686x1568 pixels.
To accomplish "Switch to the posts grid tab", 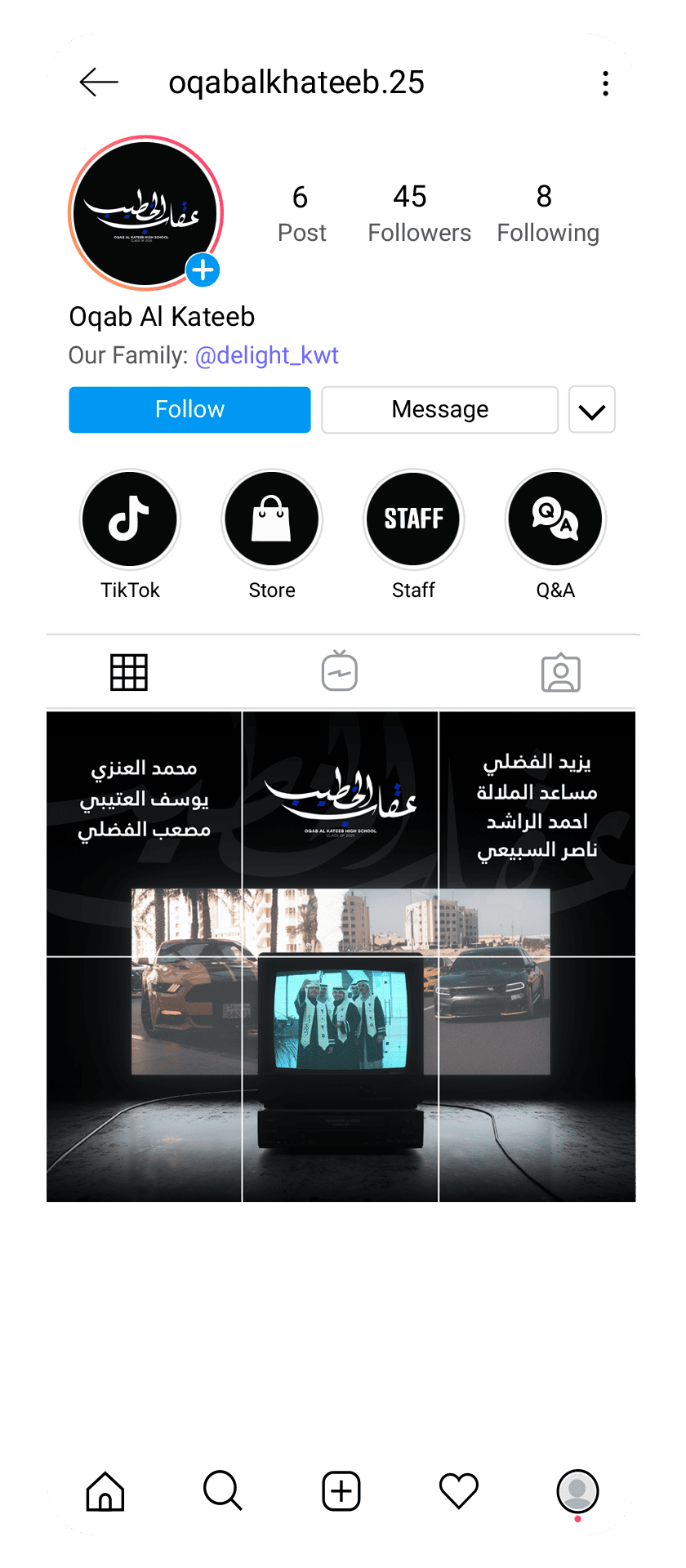I will point(129,672).
